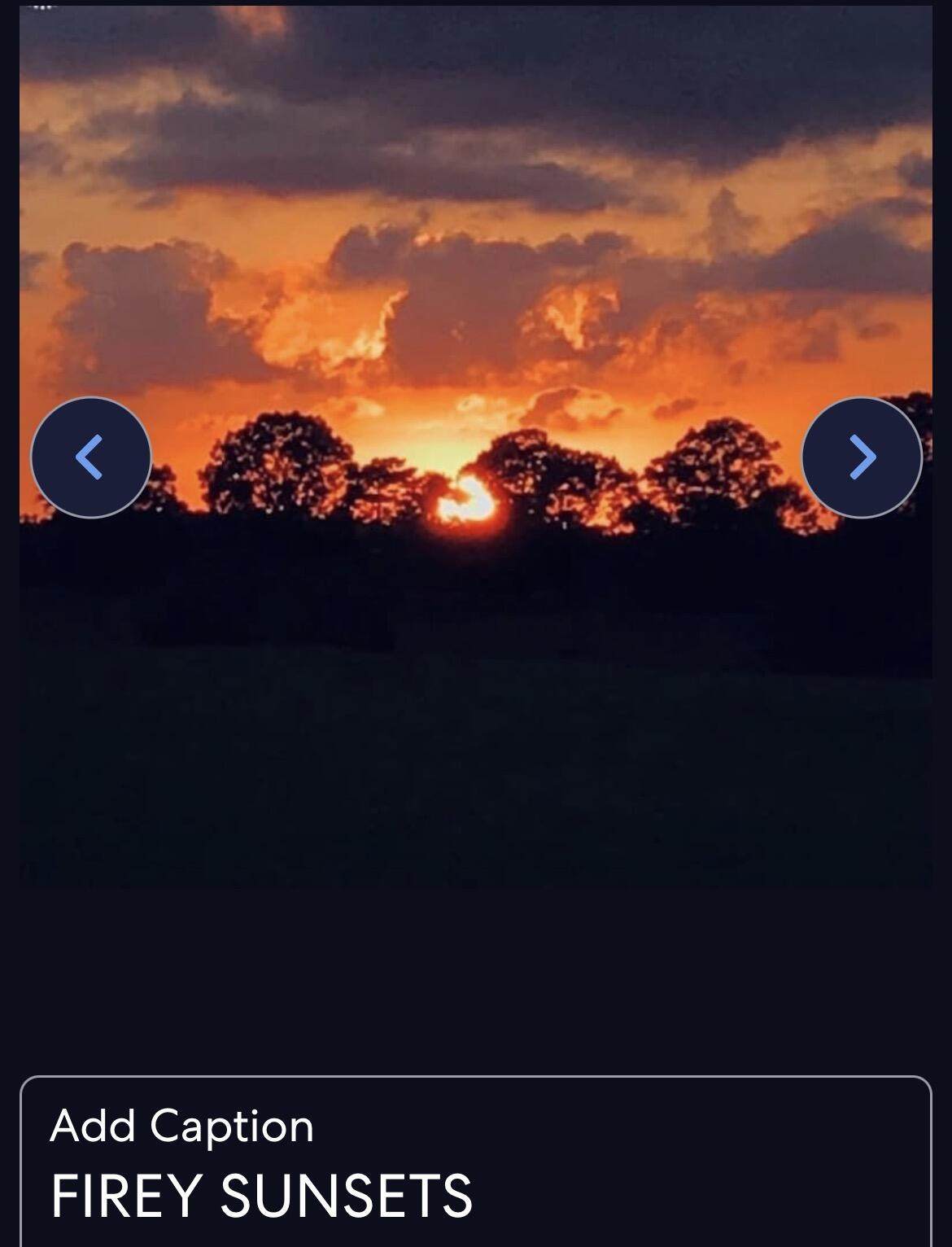This screenshot has height=1247, width=952.
Task: Open the previous carousel image with the arrow
Action: (x=90, y=457)
